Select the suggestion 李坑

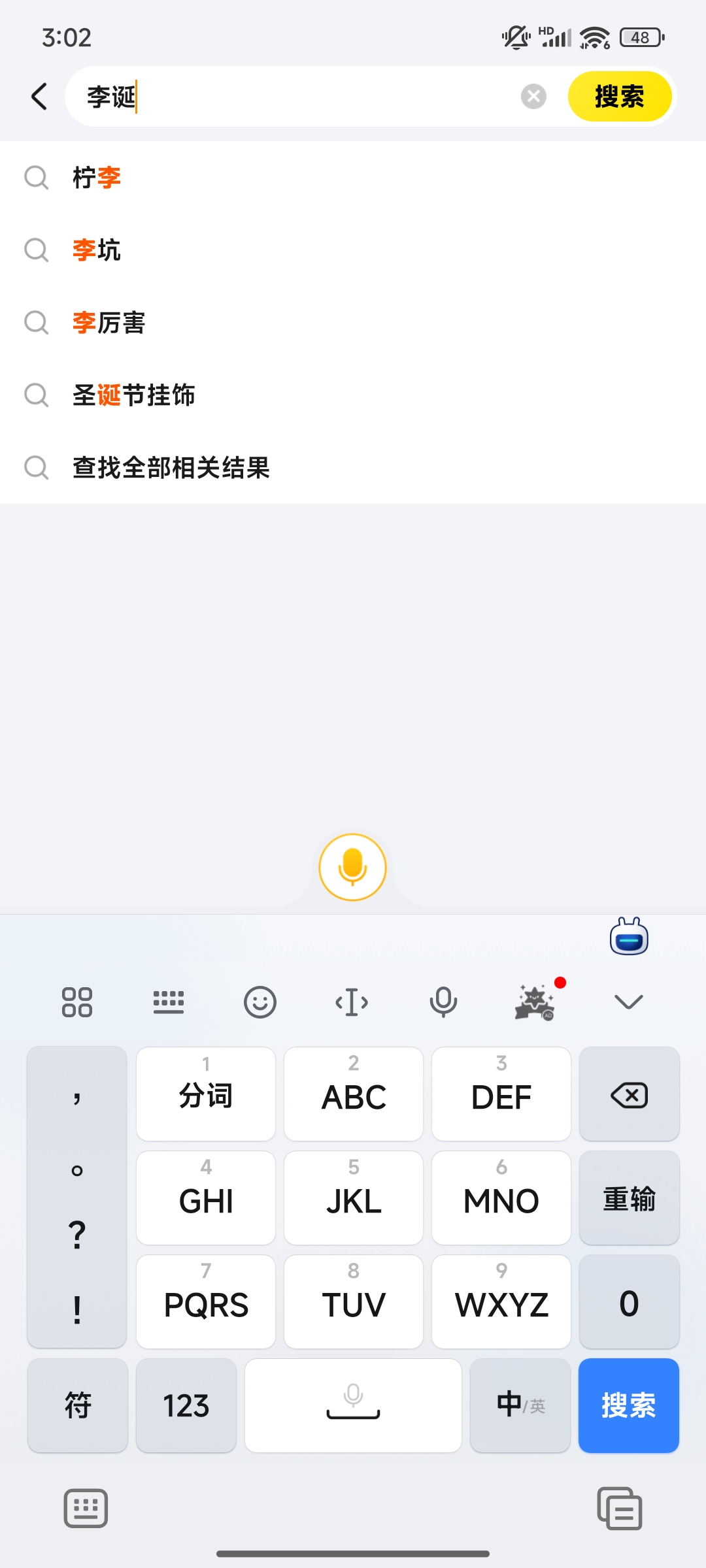[353, 250]
